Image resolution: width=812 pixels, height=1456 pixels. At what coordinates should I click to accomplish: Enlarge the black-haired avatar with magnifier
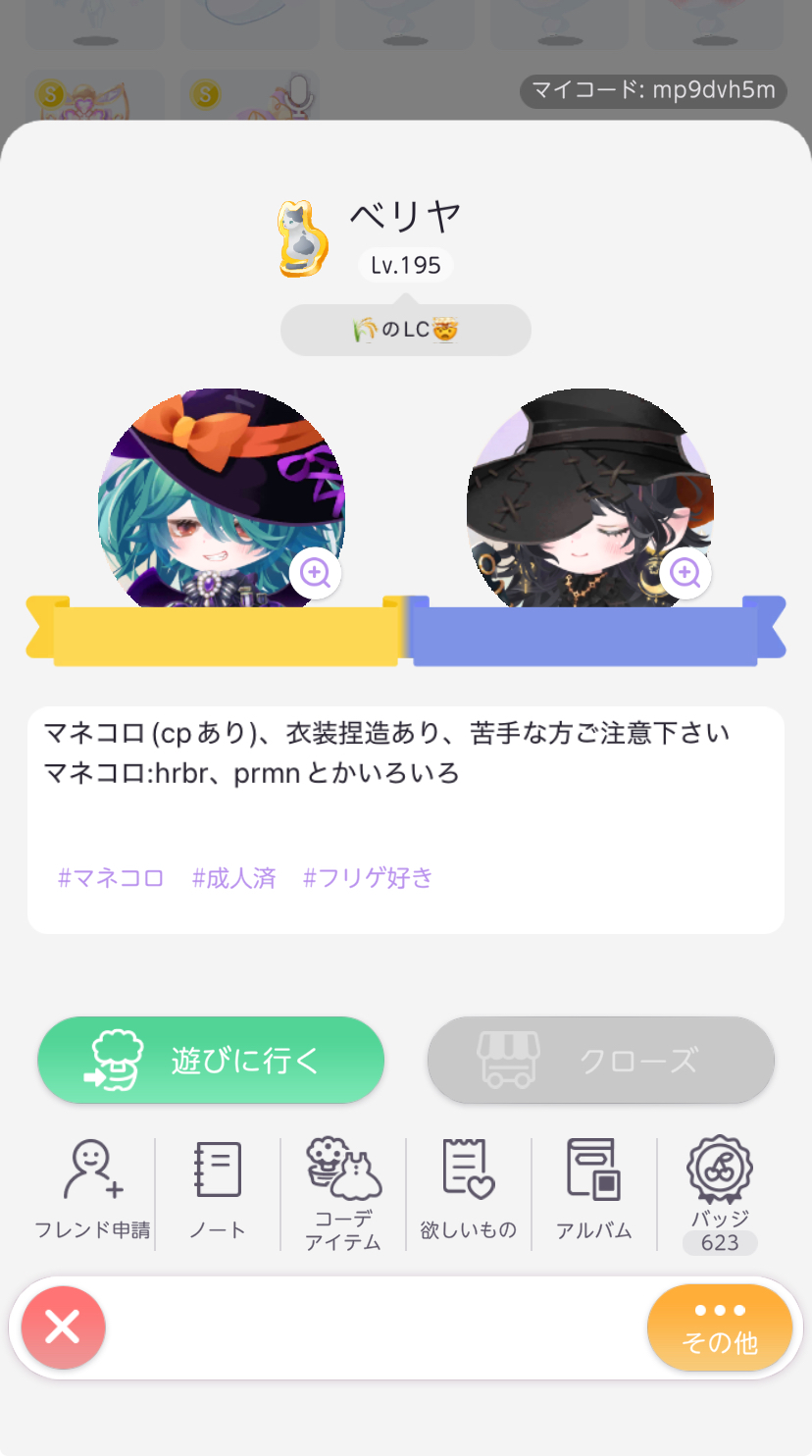pyautogui.click(x=685, y=572)
